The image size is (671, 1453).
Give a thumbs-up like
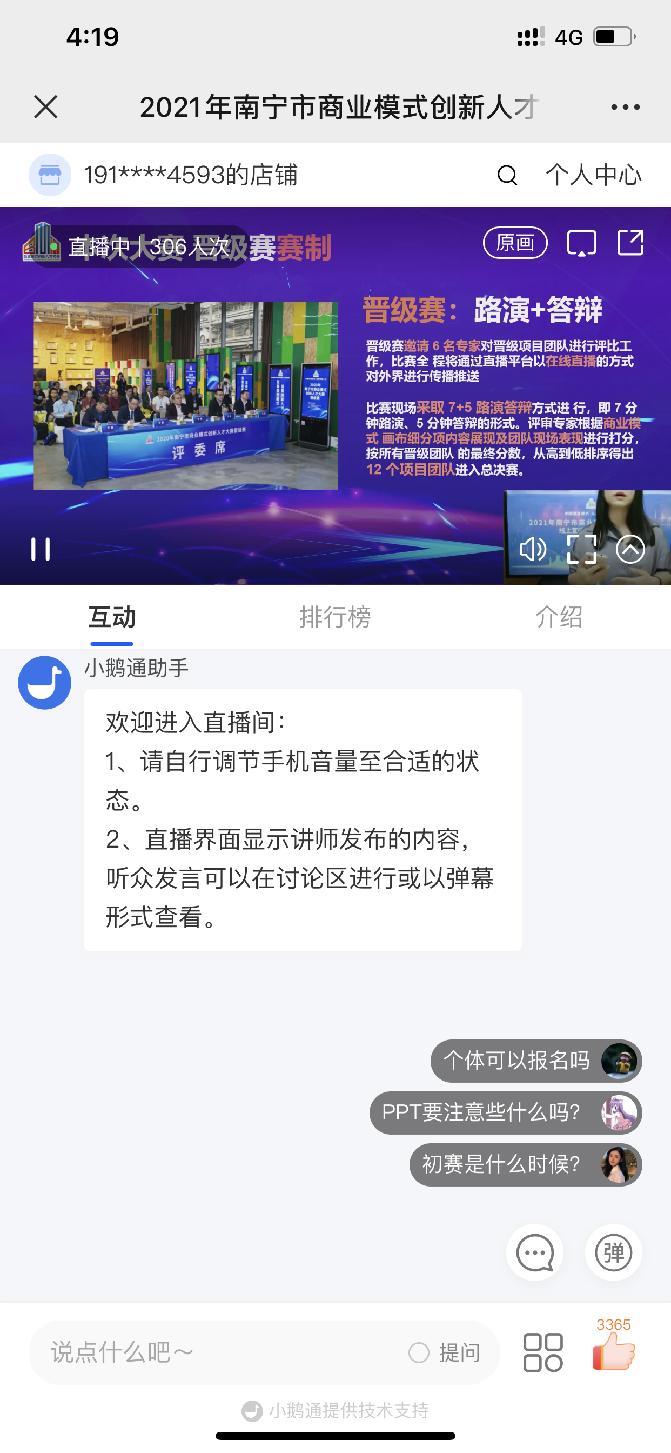click(x=613, y=1350)
